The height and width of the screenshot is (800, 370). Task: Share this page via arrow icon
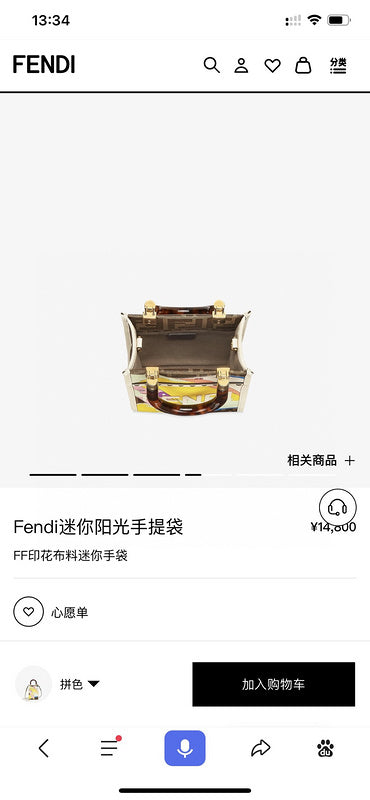tap(260, 748)
